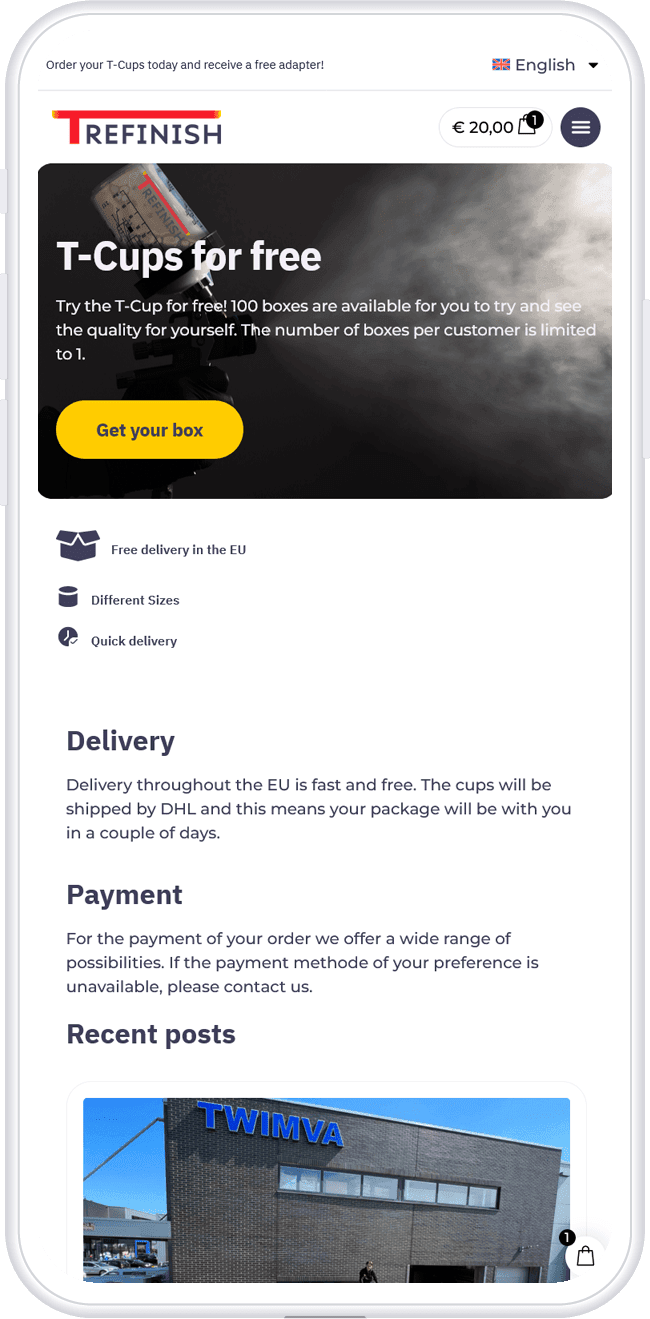Viewport: 650px width, 1319px height.
Task: Open the Refinish logo home link
Action: tap(137, 128)
